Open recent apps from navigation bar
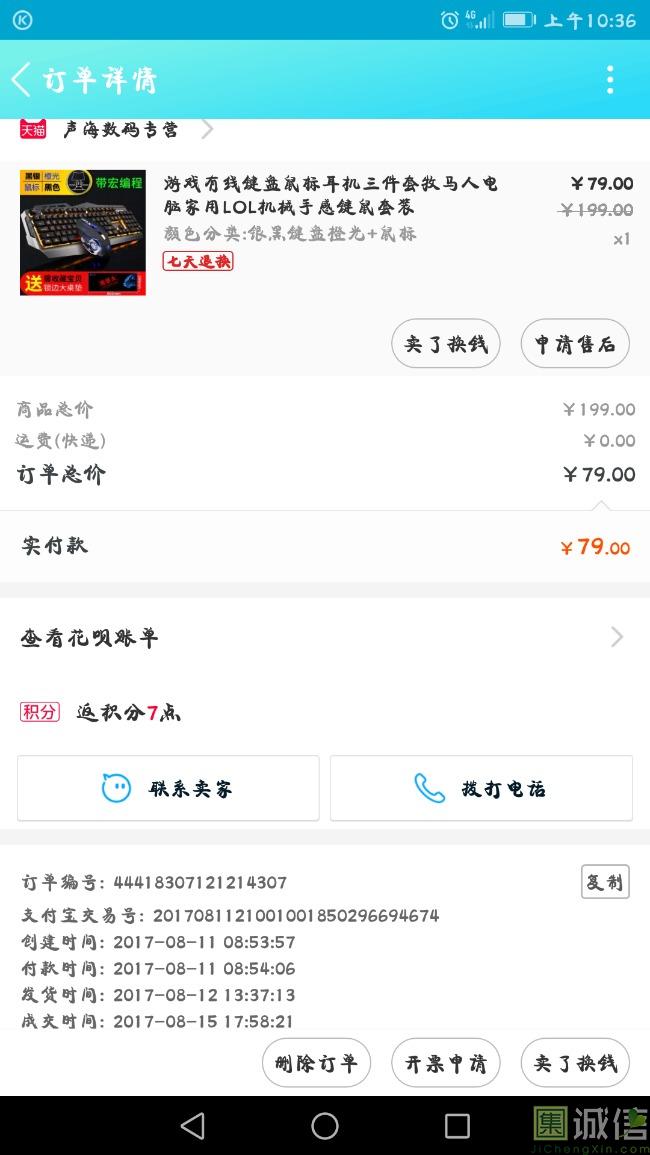650x1155 pixels. 457,1126
